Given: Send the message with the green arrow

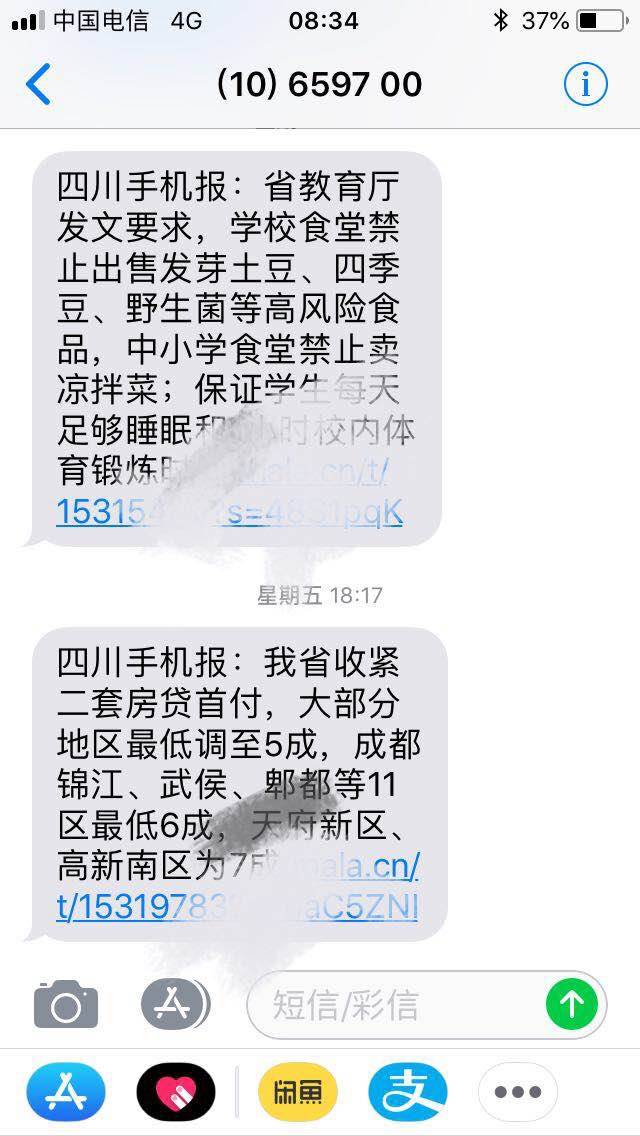Looking at the screenshot, I should pos(572,1004).
